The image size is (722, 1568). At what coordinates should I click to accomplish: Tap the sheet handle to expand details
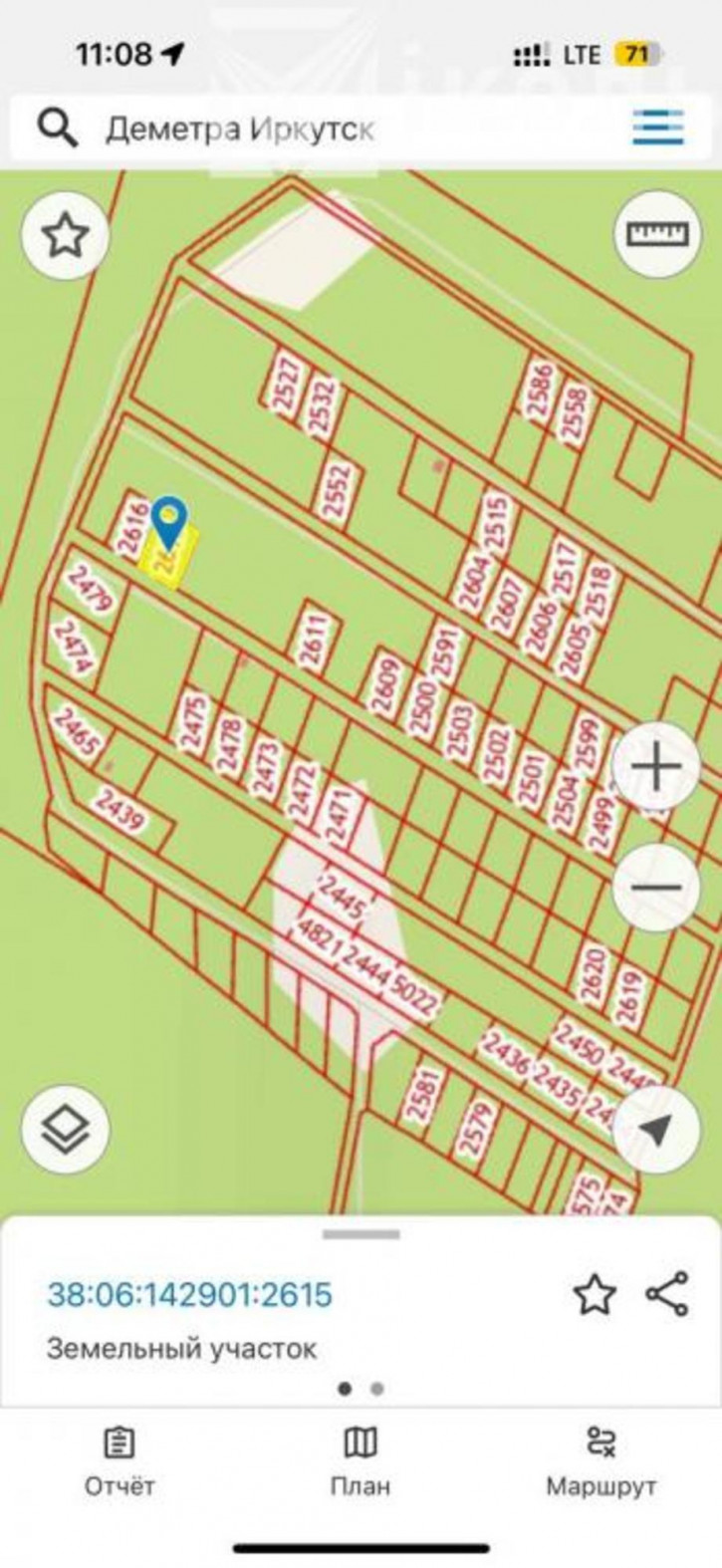361,1234
